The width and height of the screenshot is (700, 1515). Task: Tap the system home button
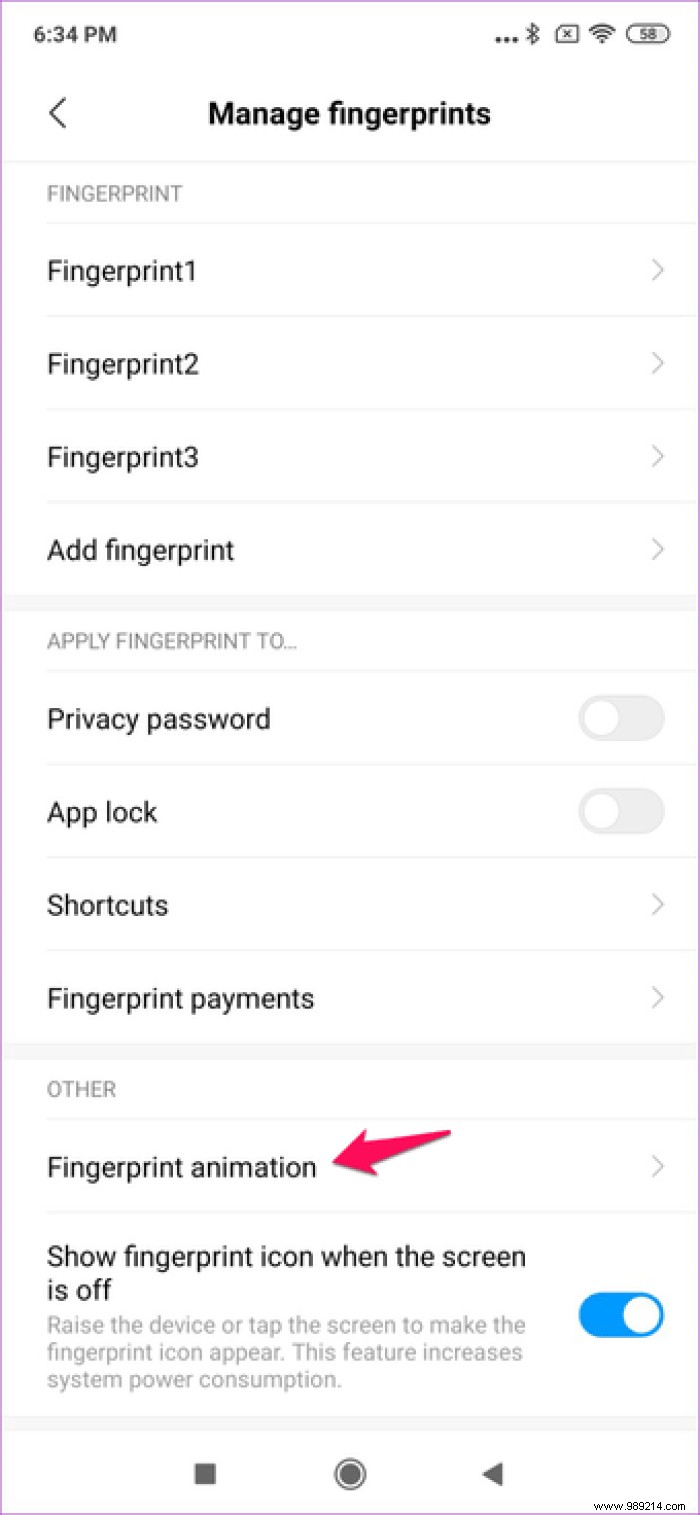[350, 1472]
